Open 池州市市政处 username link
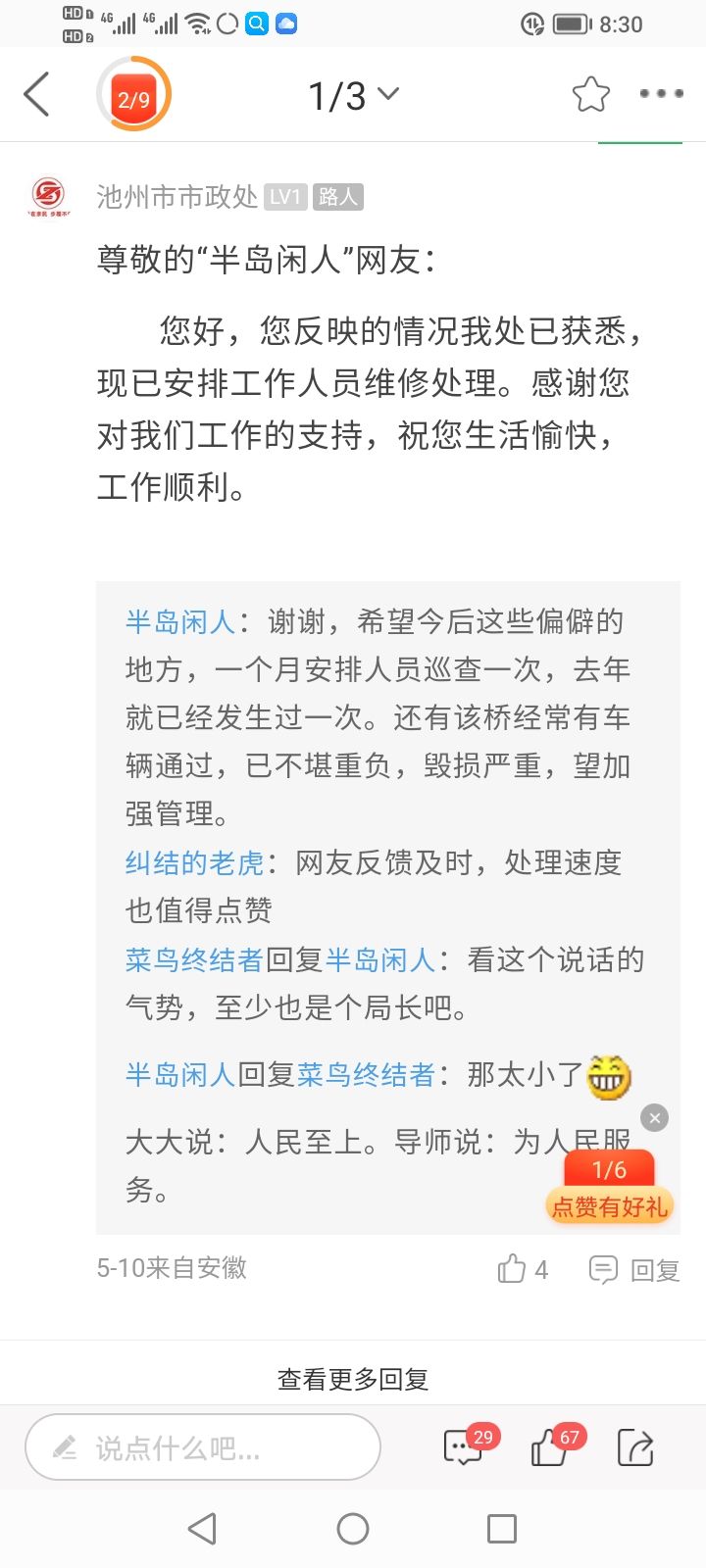 click(176, 197)
